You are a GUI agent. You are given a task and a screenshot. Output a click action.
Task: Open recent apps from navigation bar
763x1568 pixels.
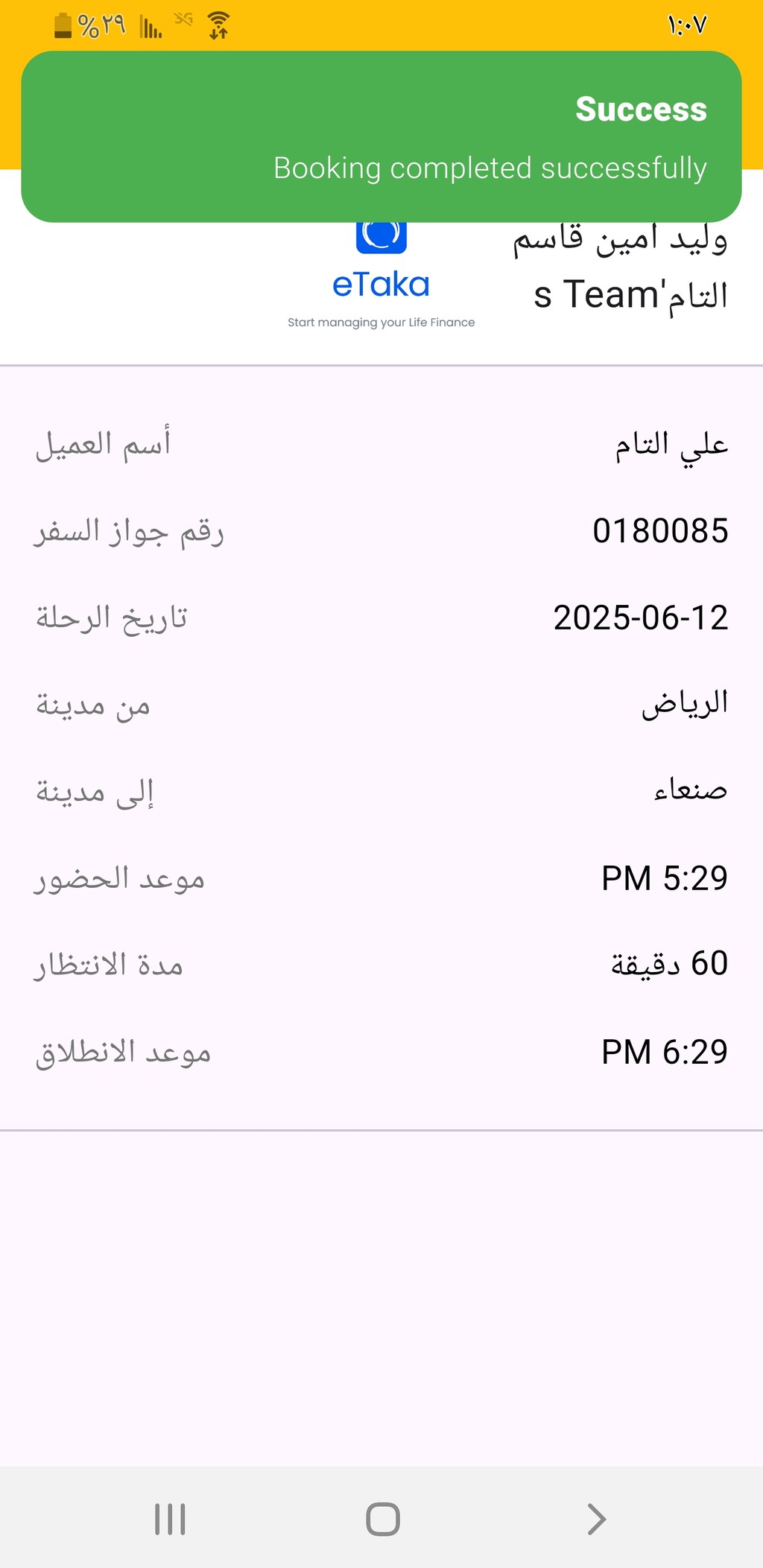pos(170,1519)
